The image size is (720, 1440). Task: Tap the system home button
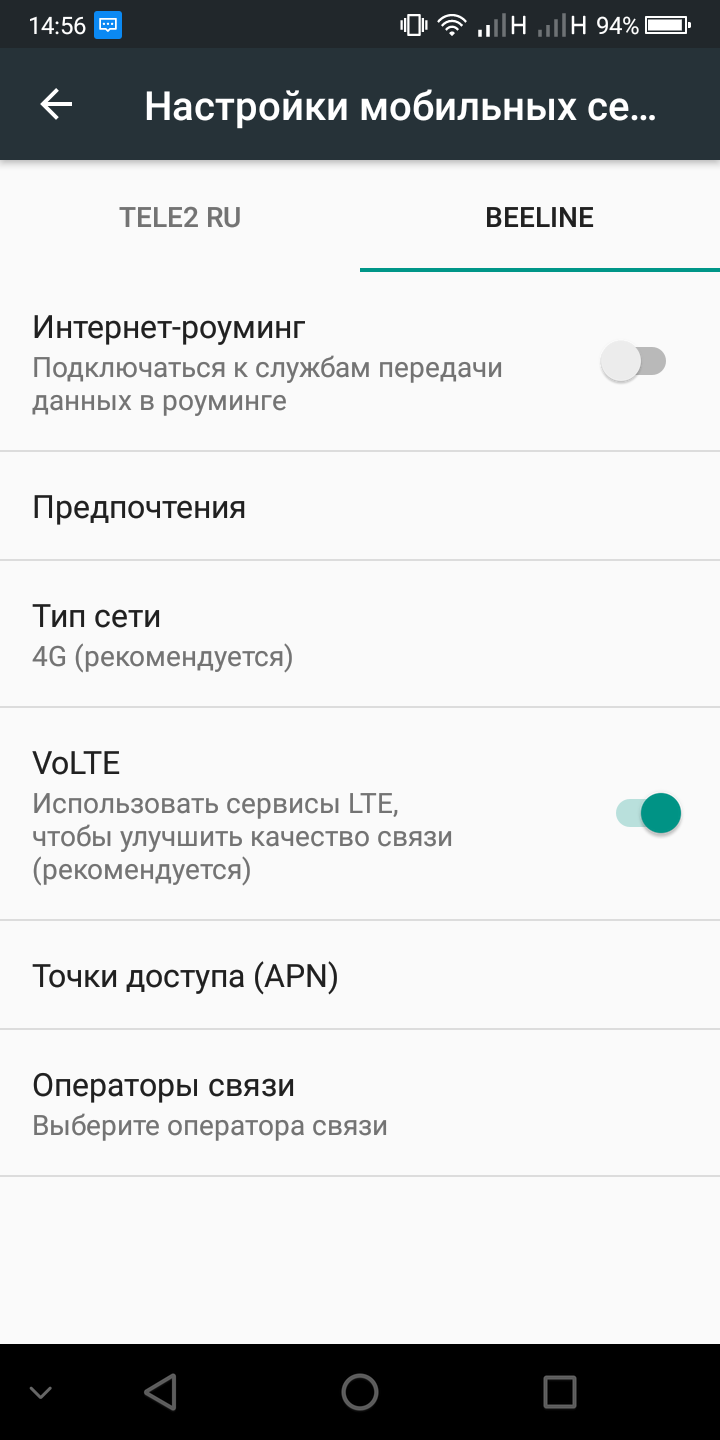[360, 1391]
